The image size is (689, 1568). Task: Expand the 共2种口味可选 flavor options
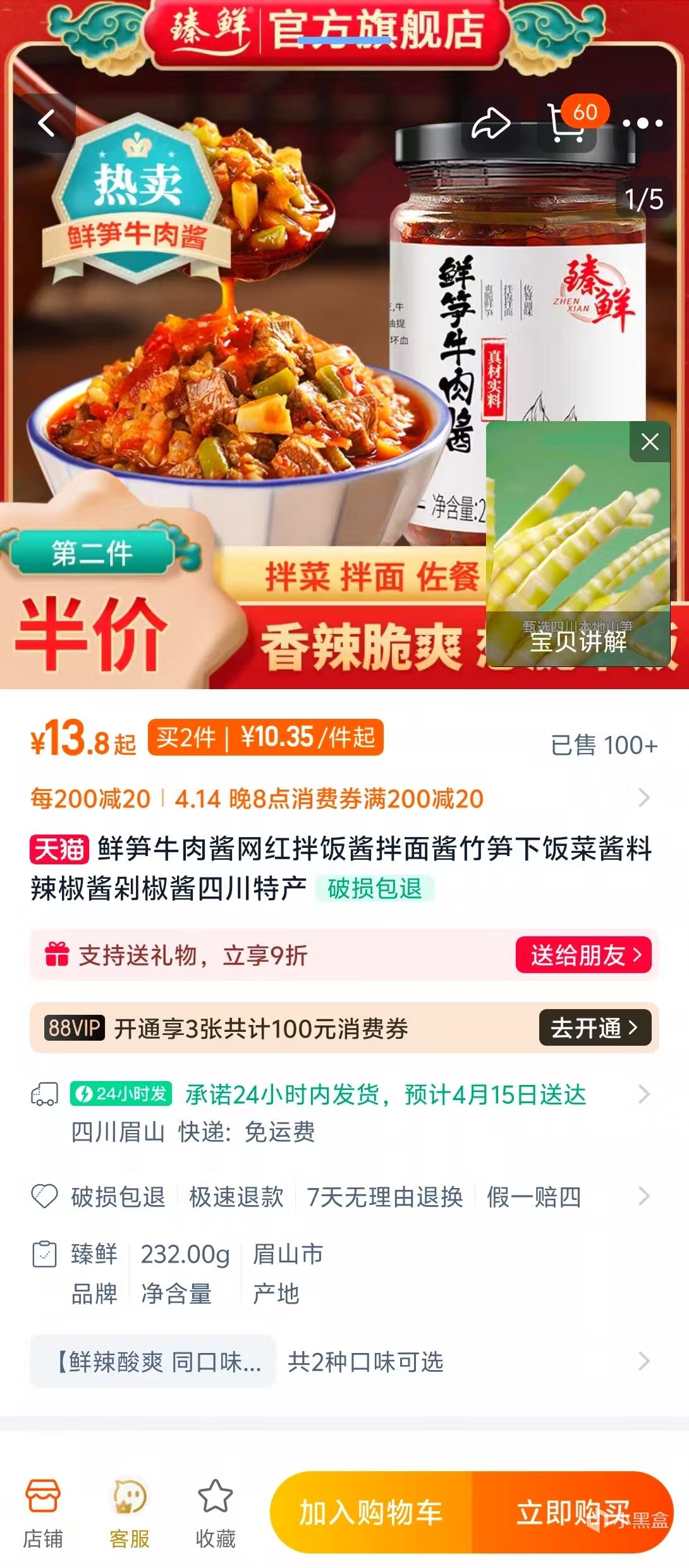tap(365, 1362)
